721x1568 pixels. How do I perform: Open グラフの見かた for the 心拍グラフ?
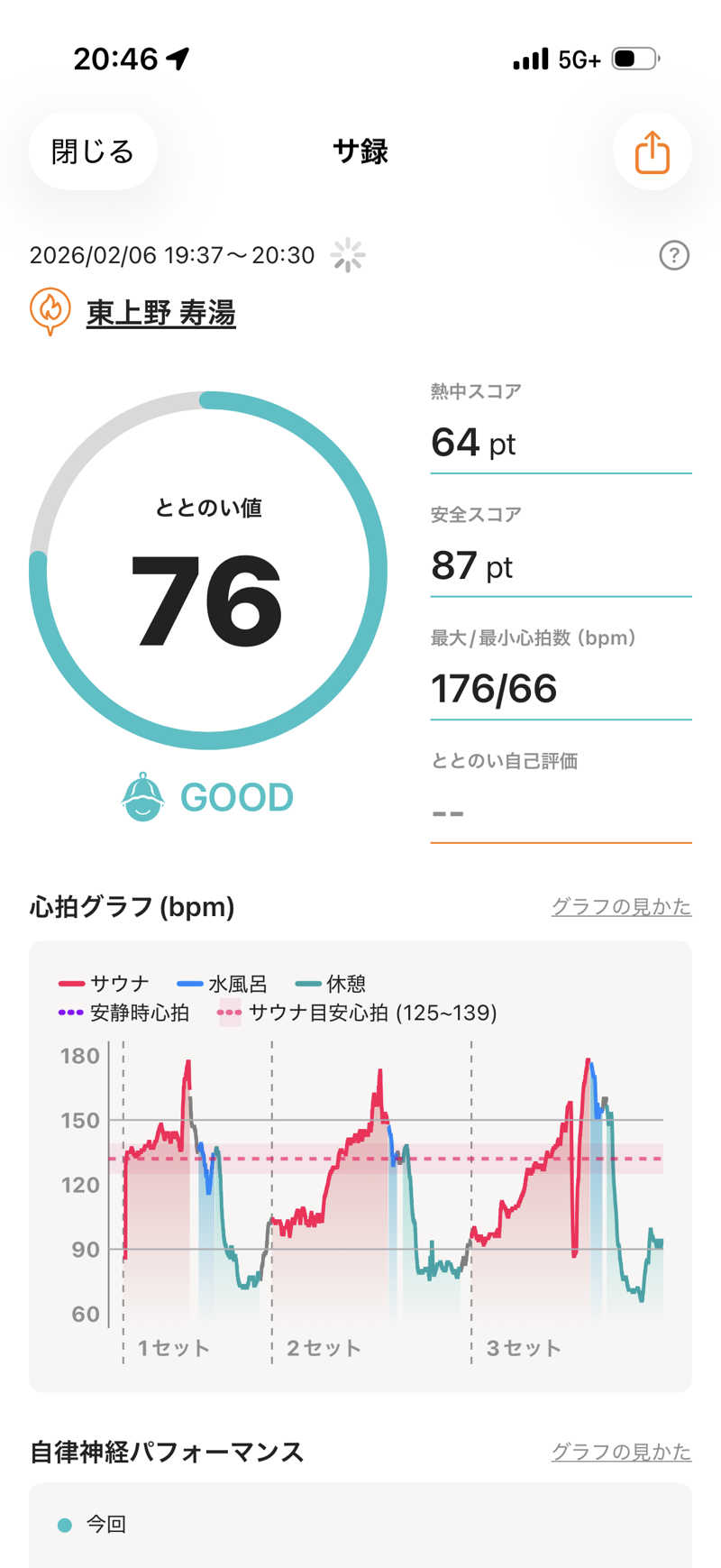point(621,906)
